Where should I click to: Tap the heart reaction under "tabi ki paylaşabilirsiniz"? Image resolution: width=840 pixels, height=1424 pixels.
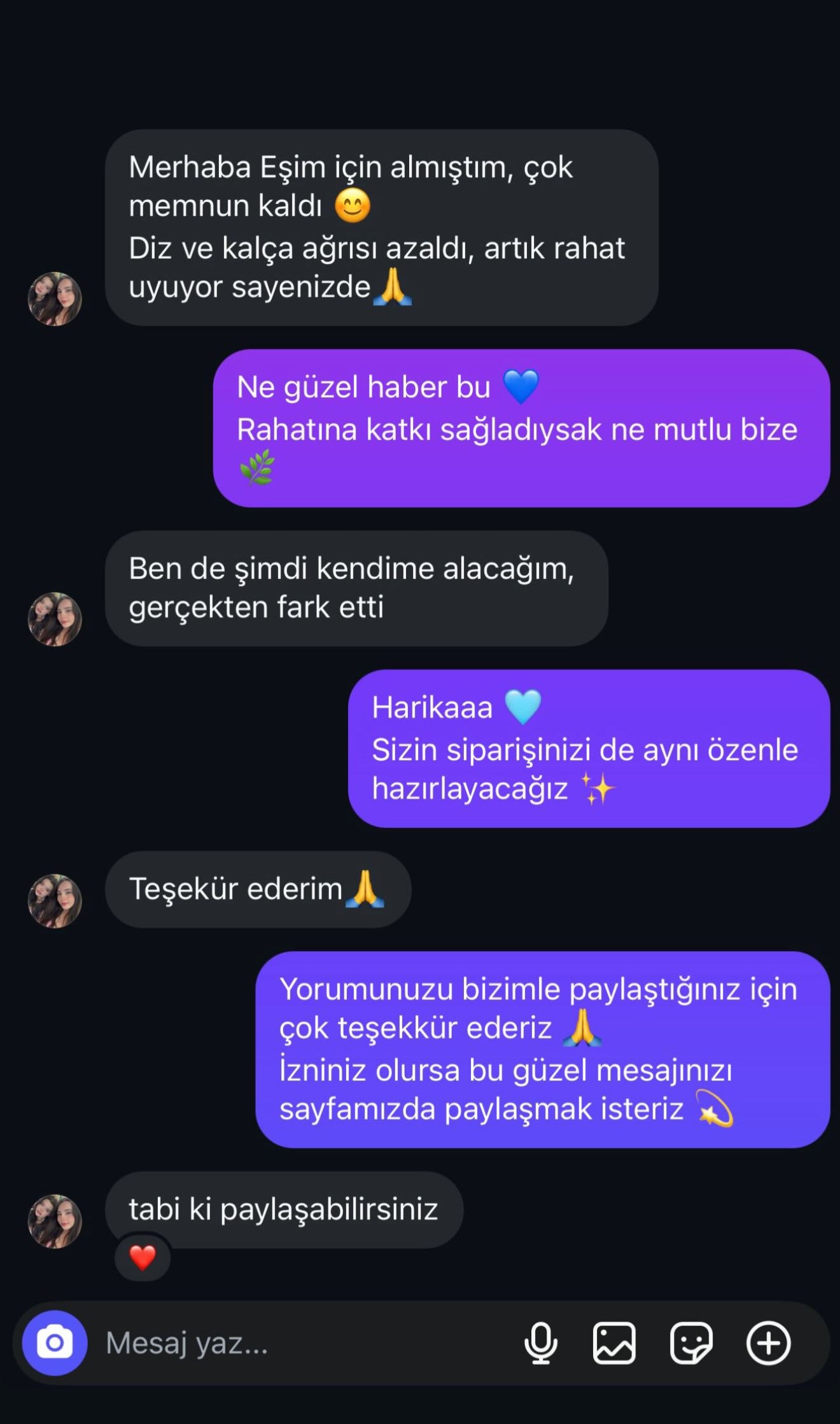(x=143, y=1257)
